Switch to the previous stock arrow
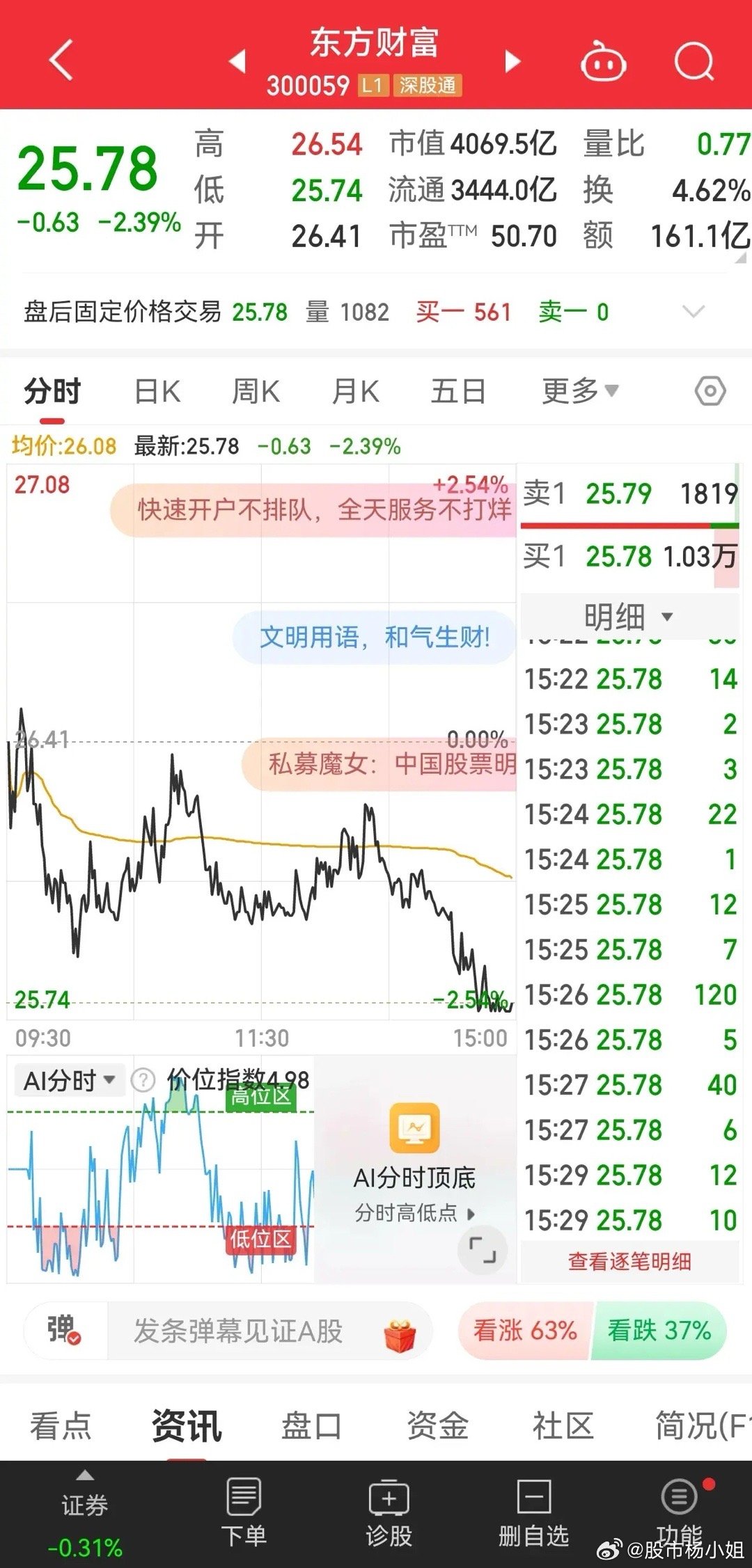752x1568 pixels. (x=237, y=61)
